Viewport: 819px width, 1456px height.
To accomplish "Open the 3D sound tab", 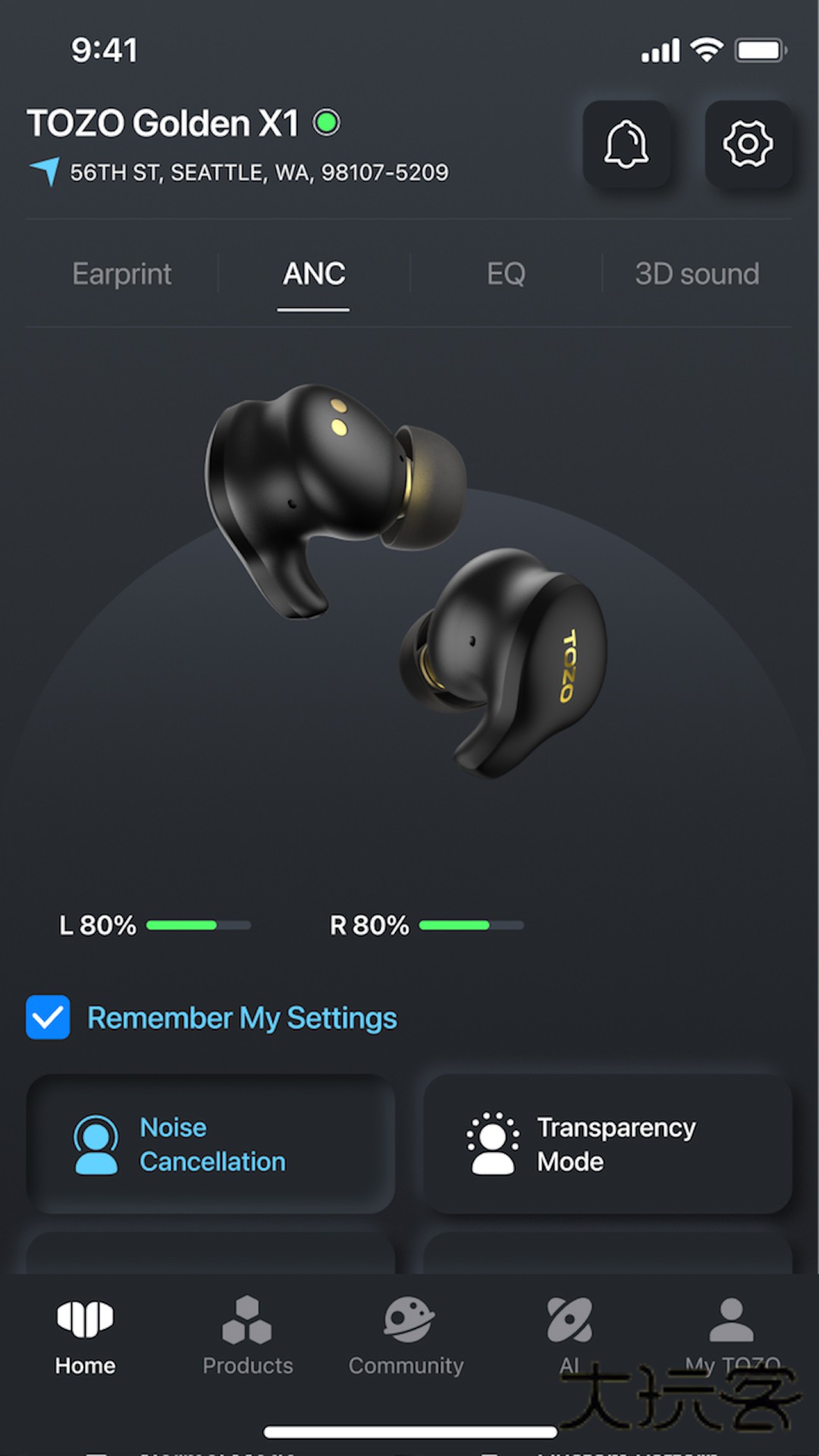I will click(697, 275).
